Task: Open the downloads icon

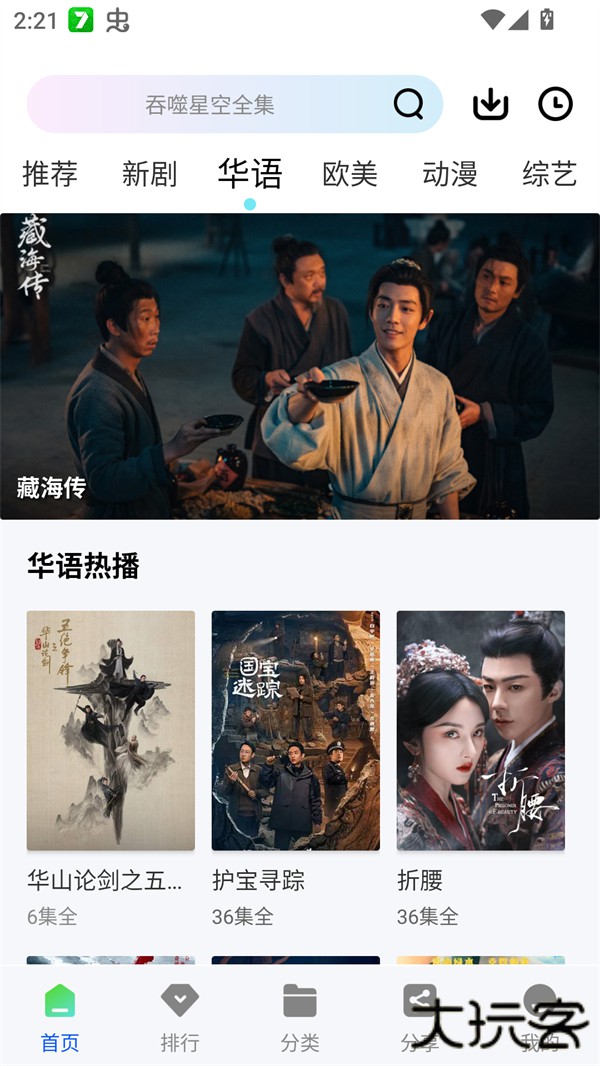Action: click(490, 104)
